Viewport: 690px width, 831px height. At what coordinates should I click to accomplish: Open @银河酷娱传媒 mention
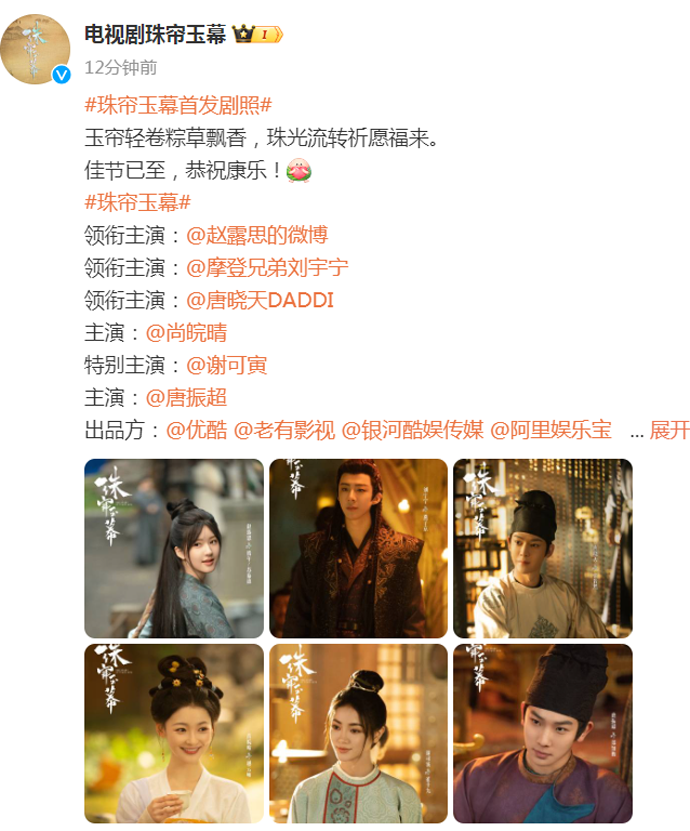tap(413, 430)
